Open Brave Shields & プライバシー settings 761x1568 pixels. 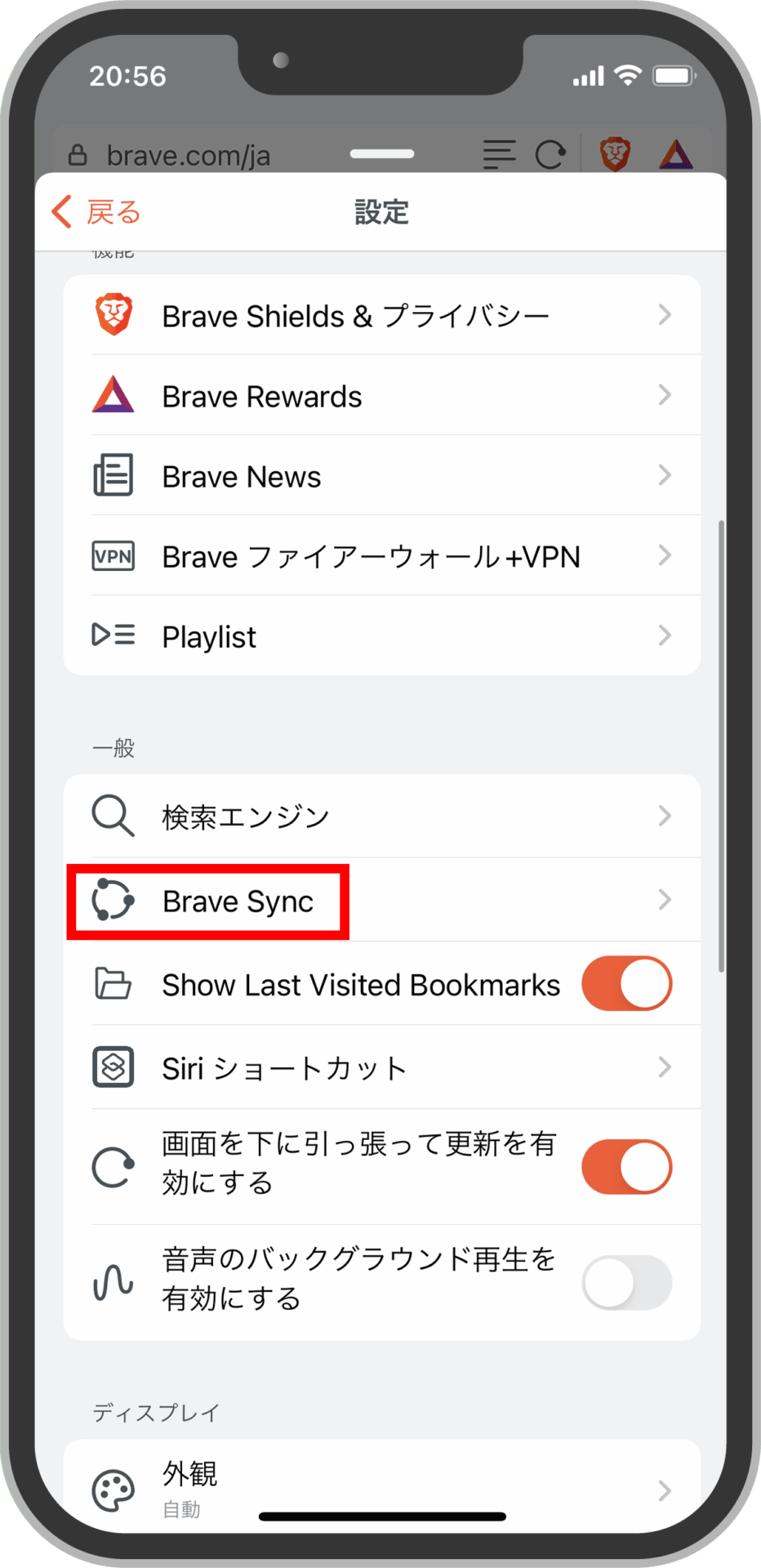381,316
